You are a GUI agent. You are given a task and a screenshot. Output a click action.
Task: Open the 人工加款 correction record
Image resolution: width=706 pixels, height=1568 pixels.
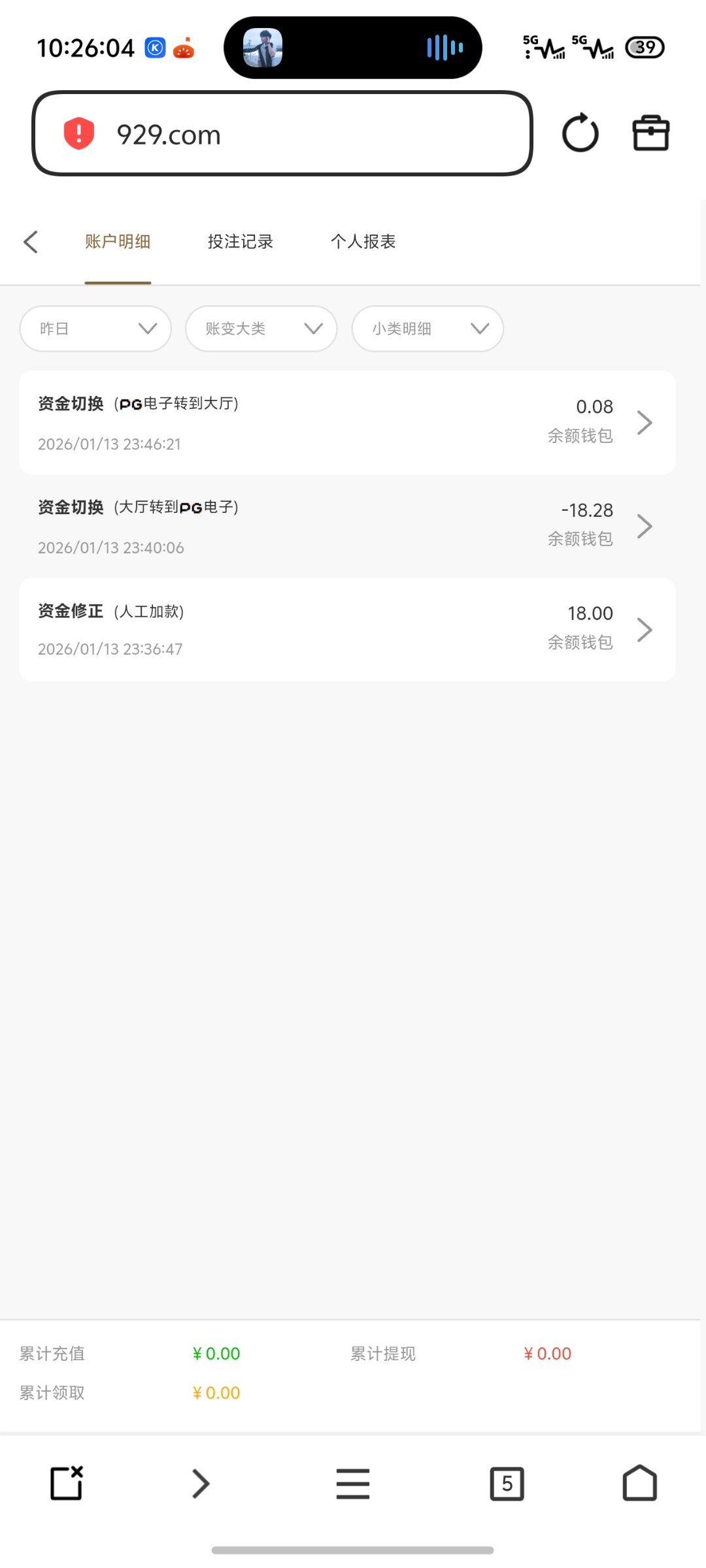click(x=347, y=630)
